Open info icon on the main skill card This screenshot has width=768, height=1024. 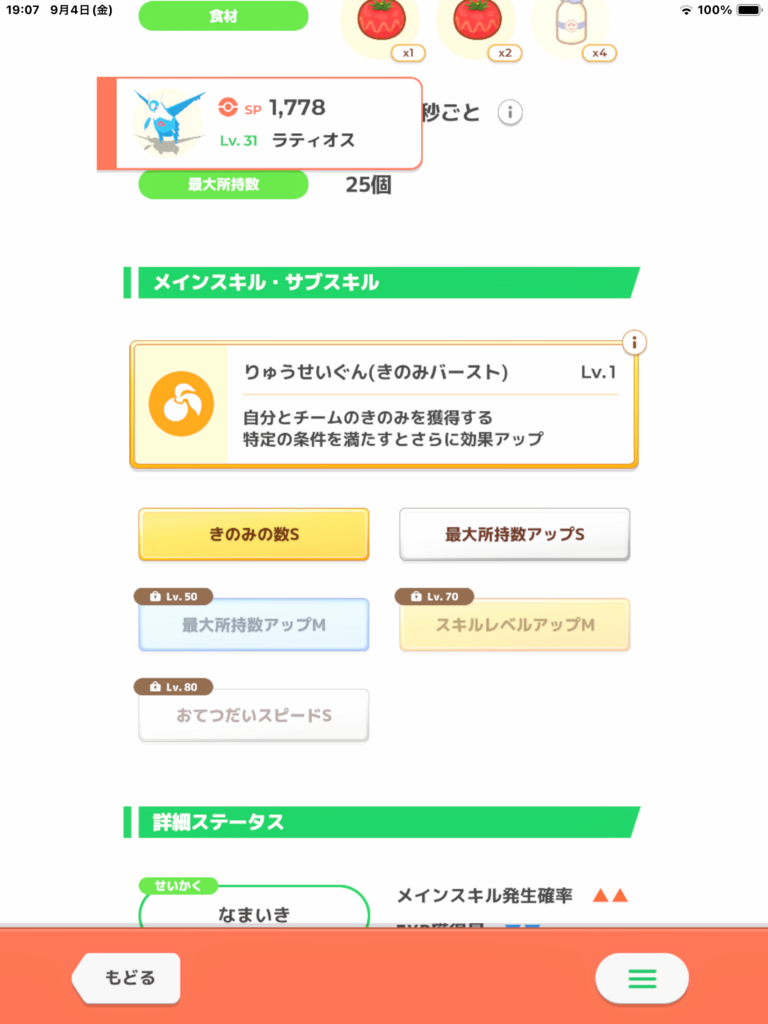pyautogui.click(x=633, y=342)
